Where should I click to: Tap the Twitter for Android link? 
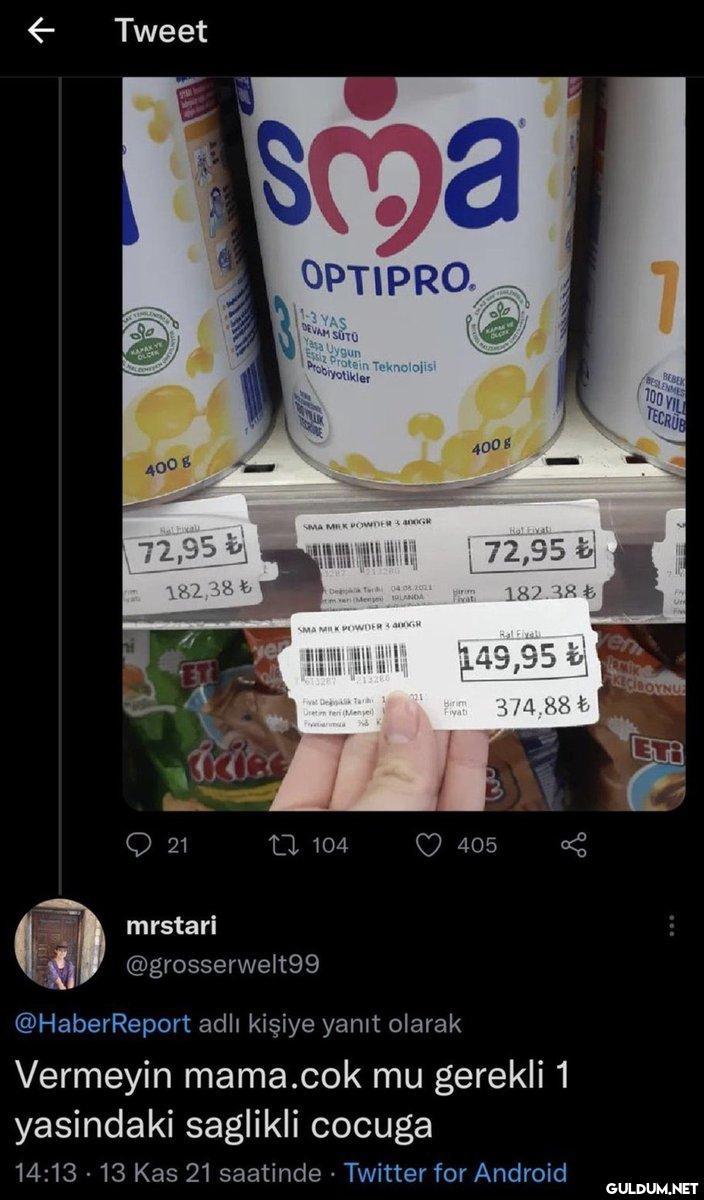pyautogui.click(x=455, y=1172)
